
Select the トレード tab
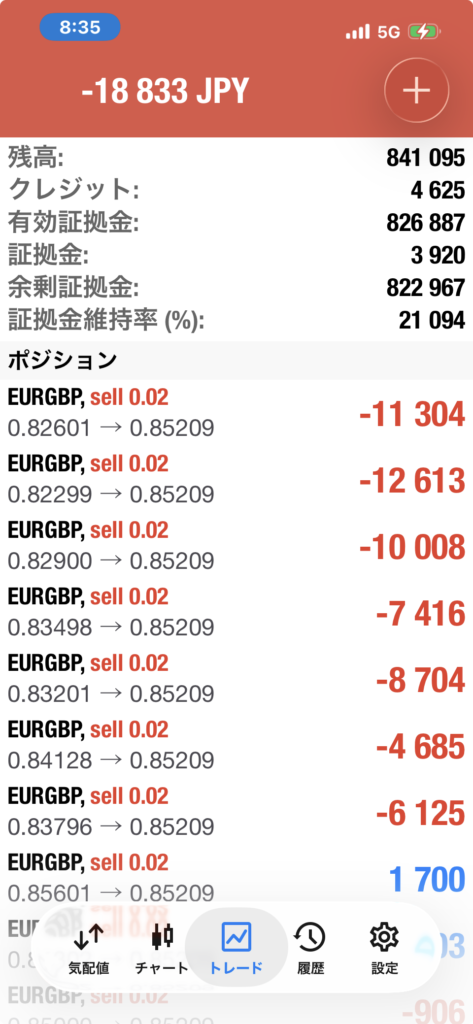(x=236, y=948)
